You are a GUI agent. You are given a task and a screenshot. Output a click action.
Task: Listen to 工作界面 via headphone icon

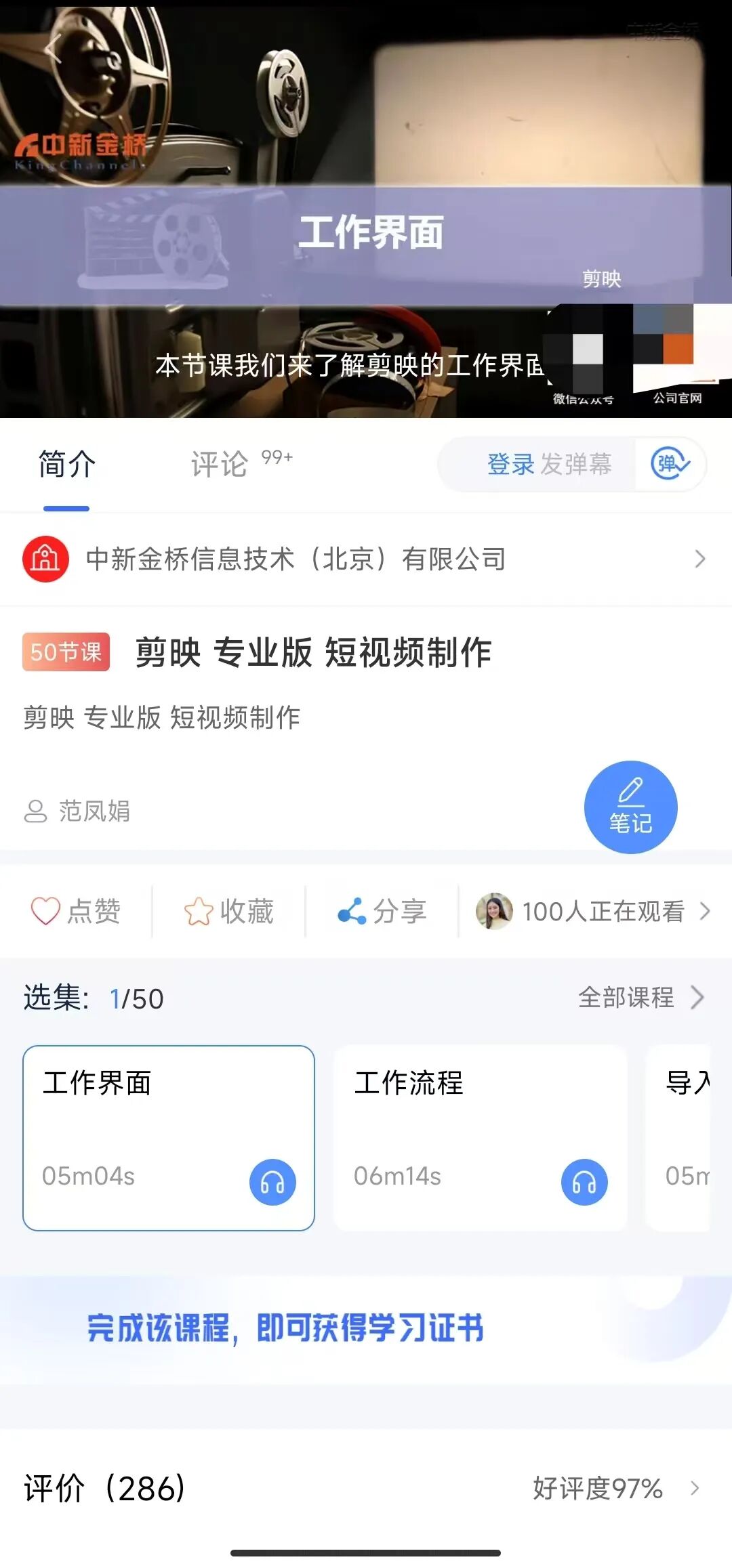(x=272, y=1183)
